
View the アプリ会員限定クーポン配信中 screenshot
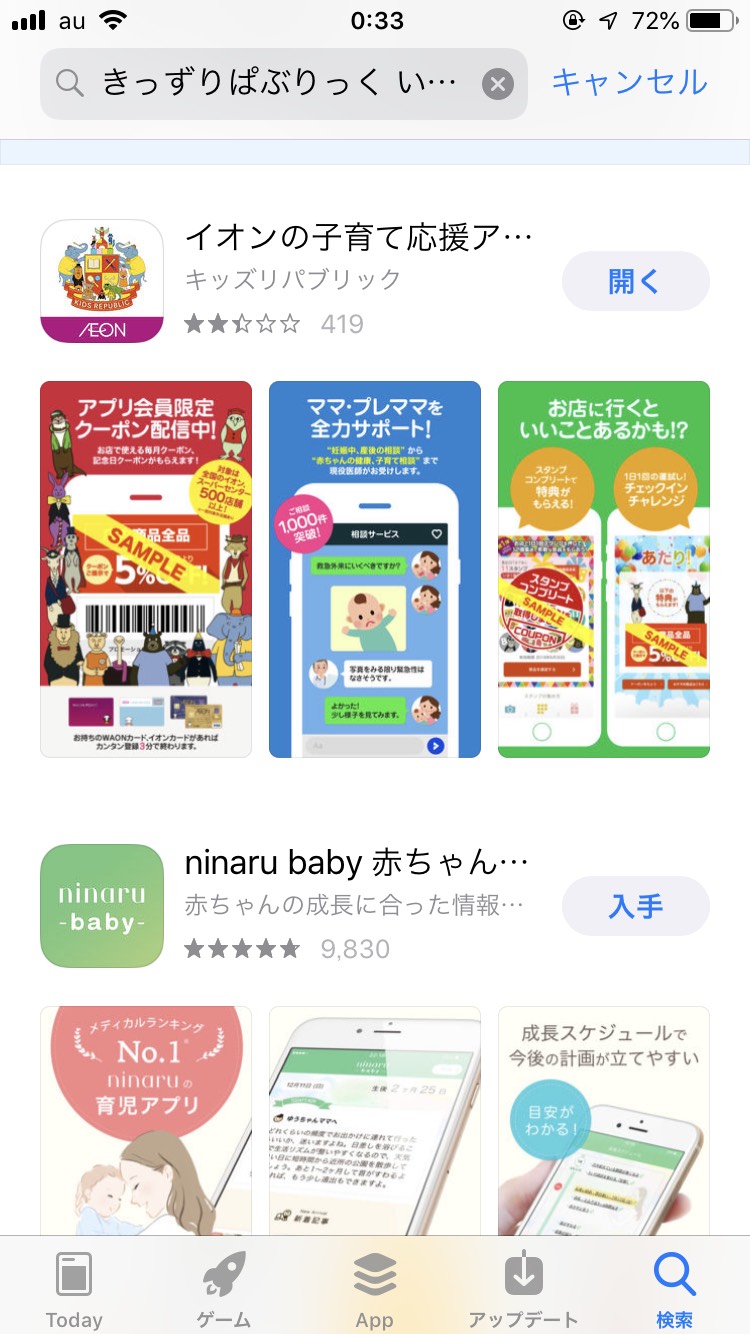click(146, 569)
